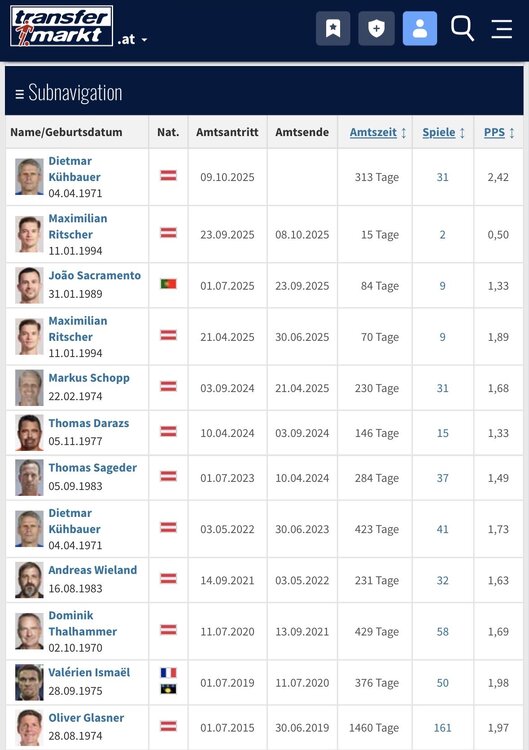Open Andreas Wieland's profile
529x750 pixels.
(x=92, y=570)
